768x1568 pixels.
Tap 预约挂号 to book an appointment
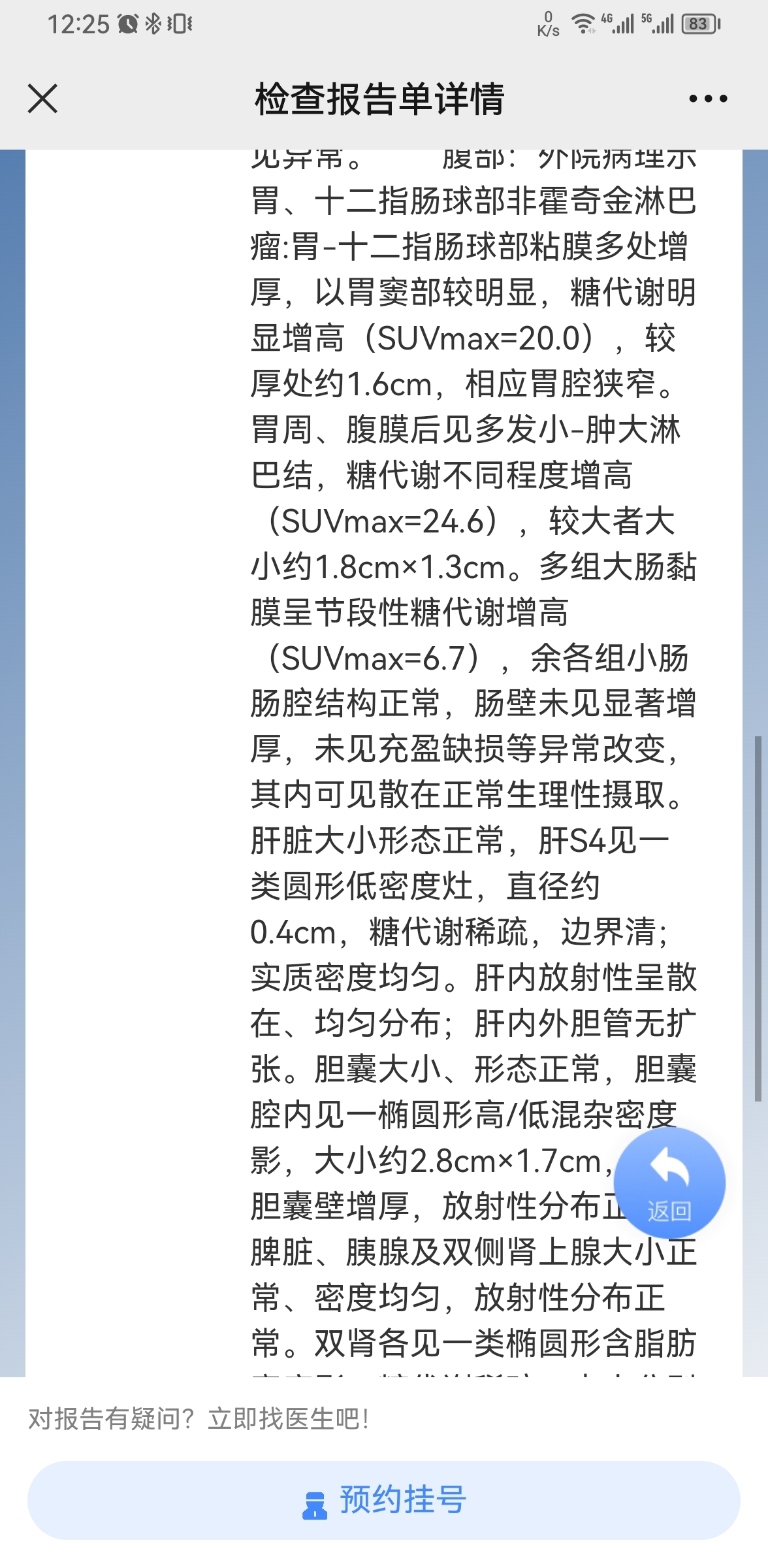[x=384, y=1500]
